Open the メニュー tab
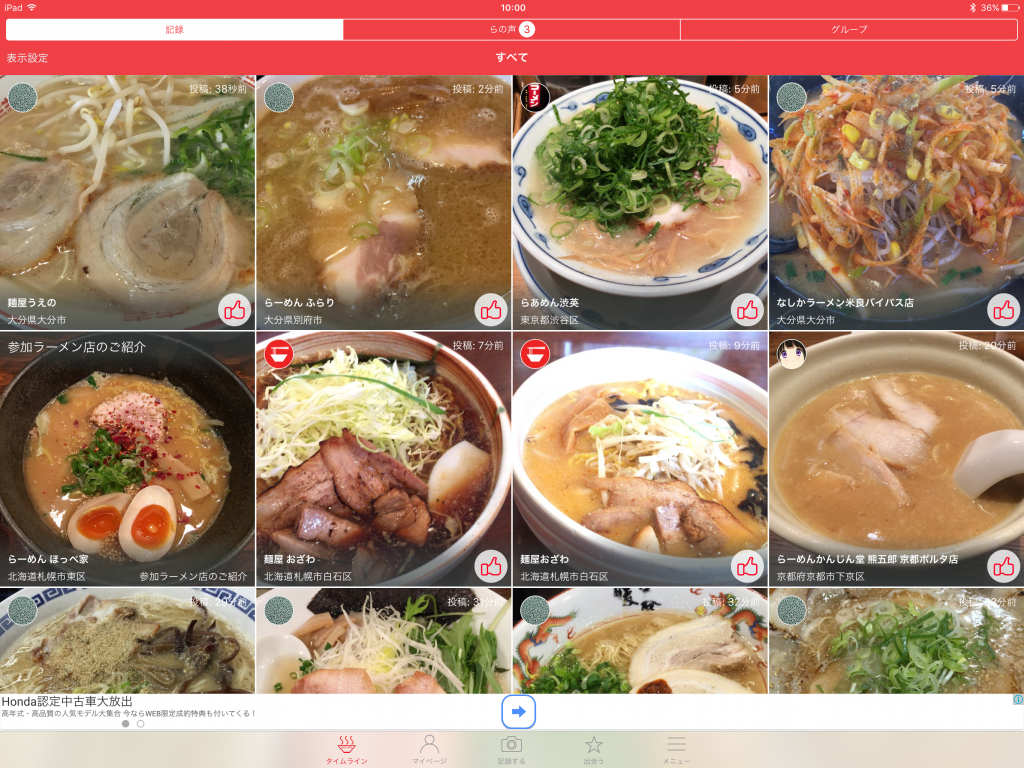 coord(676,750)
